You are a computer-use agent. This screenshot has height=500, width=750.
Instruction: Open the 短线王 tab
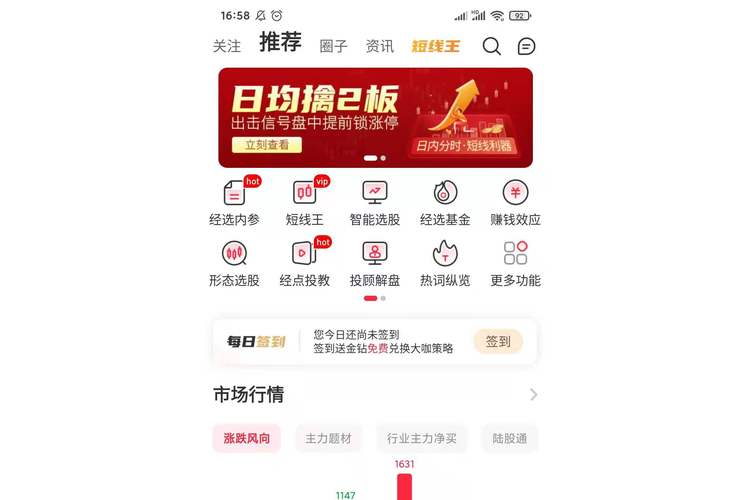coord(435,46)
